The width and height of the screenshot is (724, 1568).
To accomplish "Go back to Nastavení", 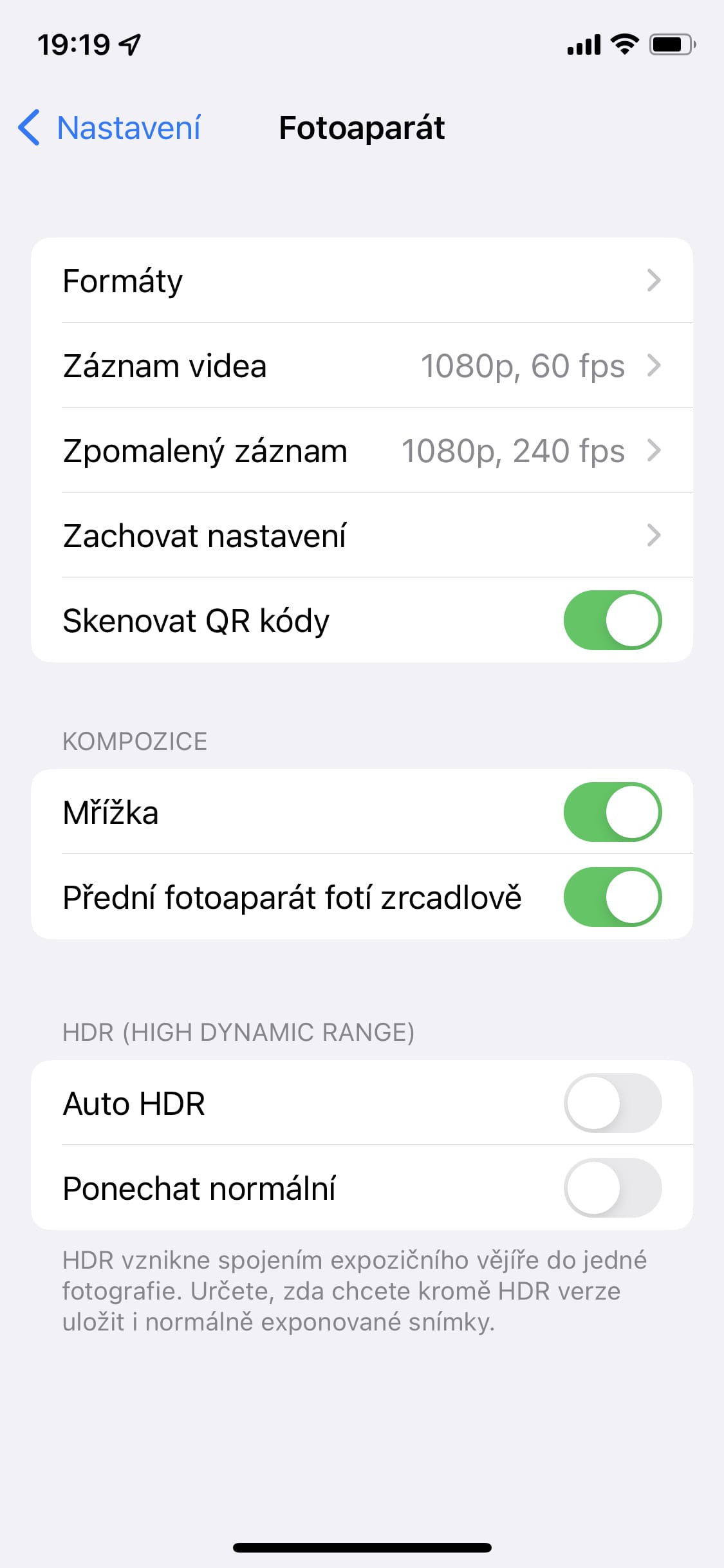I will [109, 127].
